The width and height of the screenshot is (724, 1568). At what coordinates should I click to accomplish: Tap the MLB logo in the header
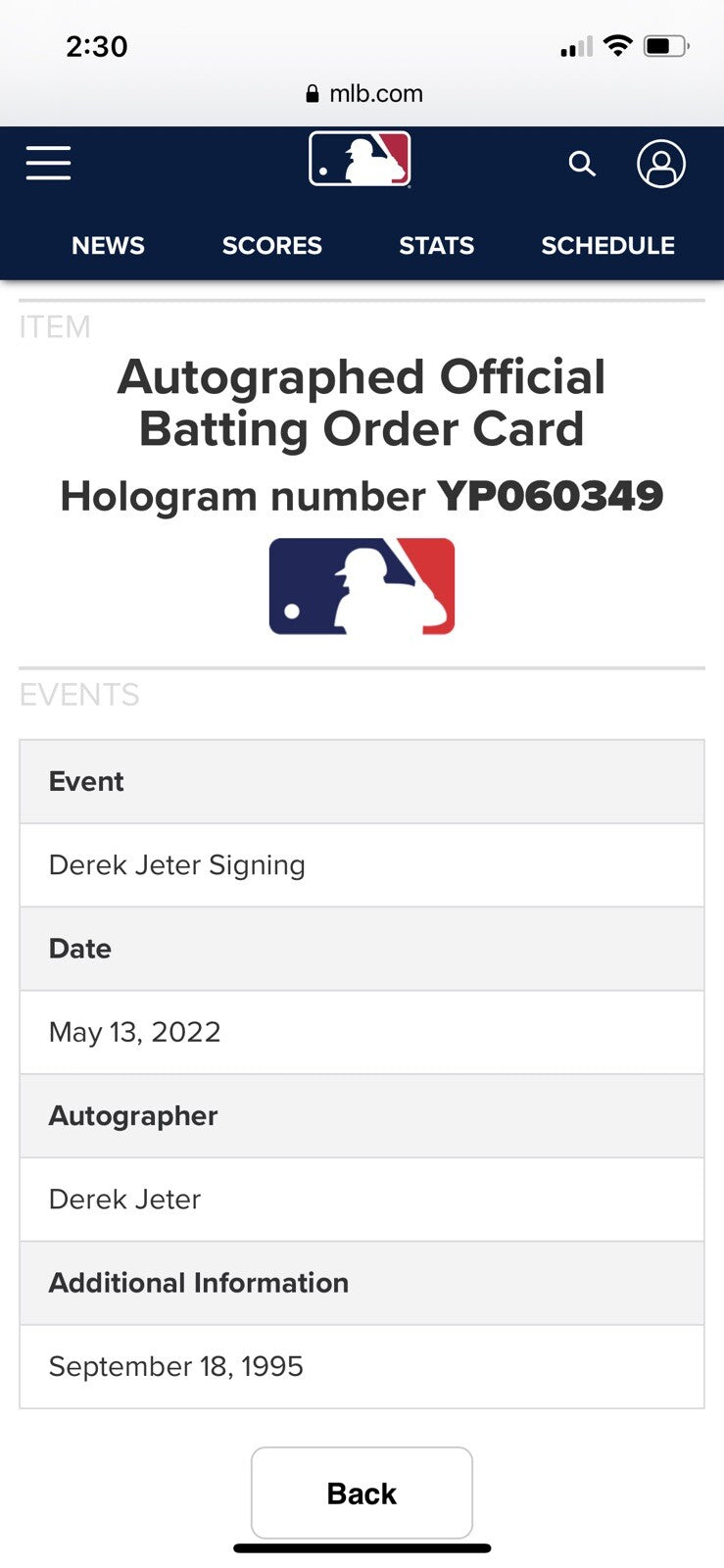click(x=360, y=159)
